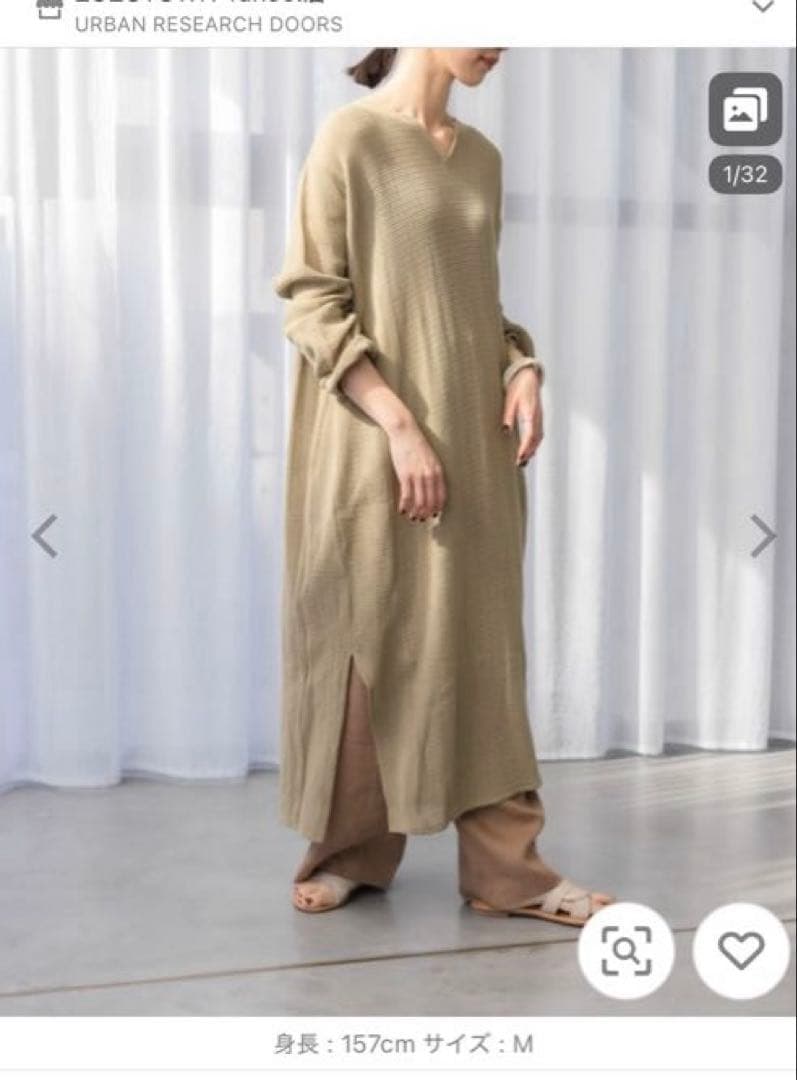The width and height of the screenshot is (797, 1080).
Task: Open the URBAN RESEARCH DOORS shop
Action: pos(208,23)
